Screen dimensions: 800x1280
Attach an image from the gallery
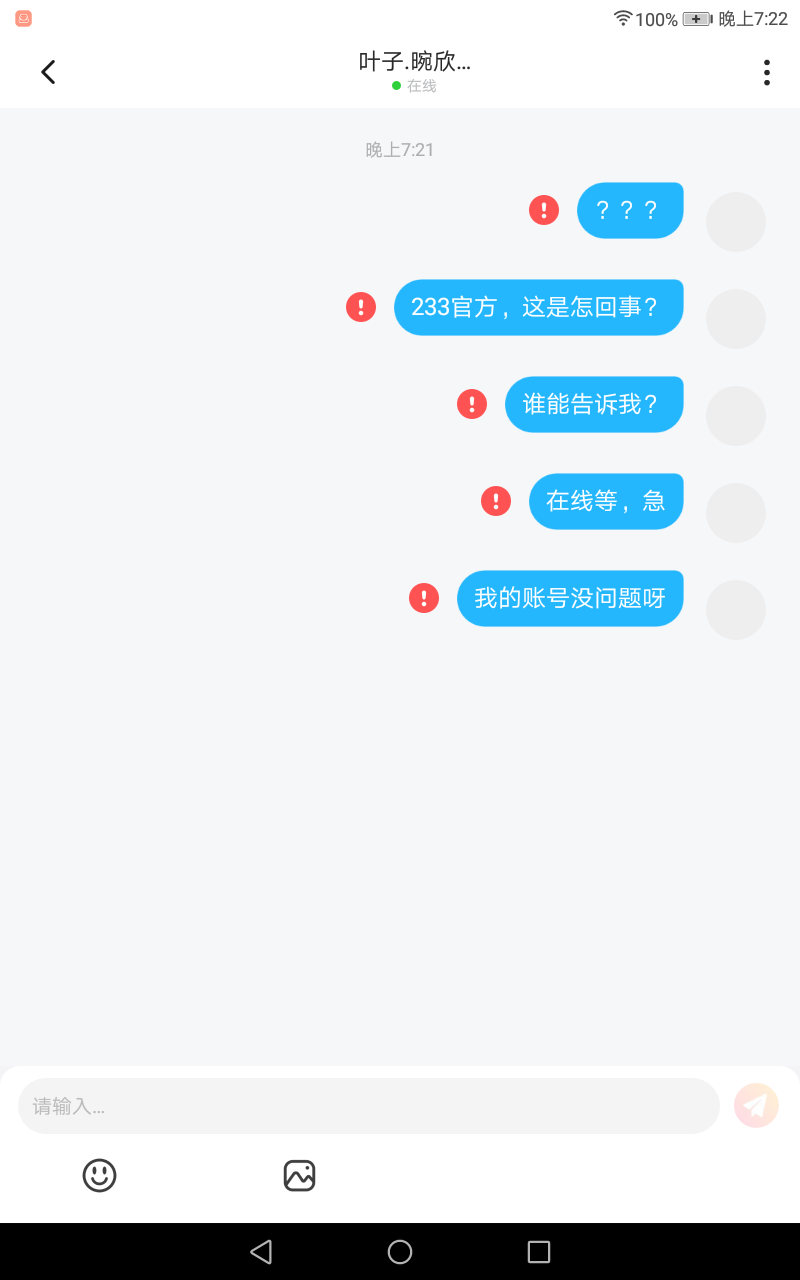(299, 1175)
